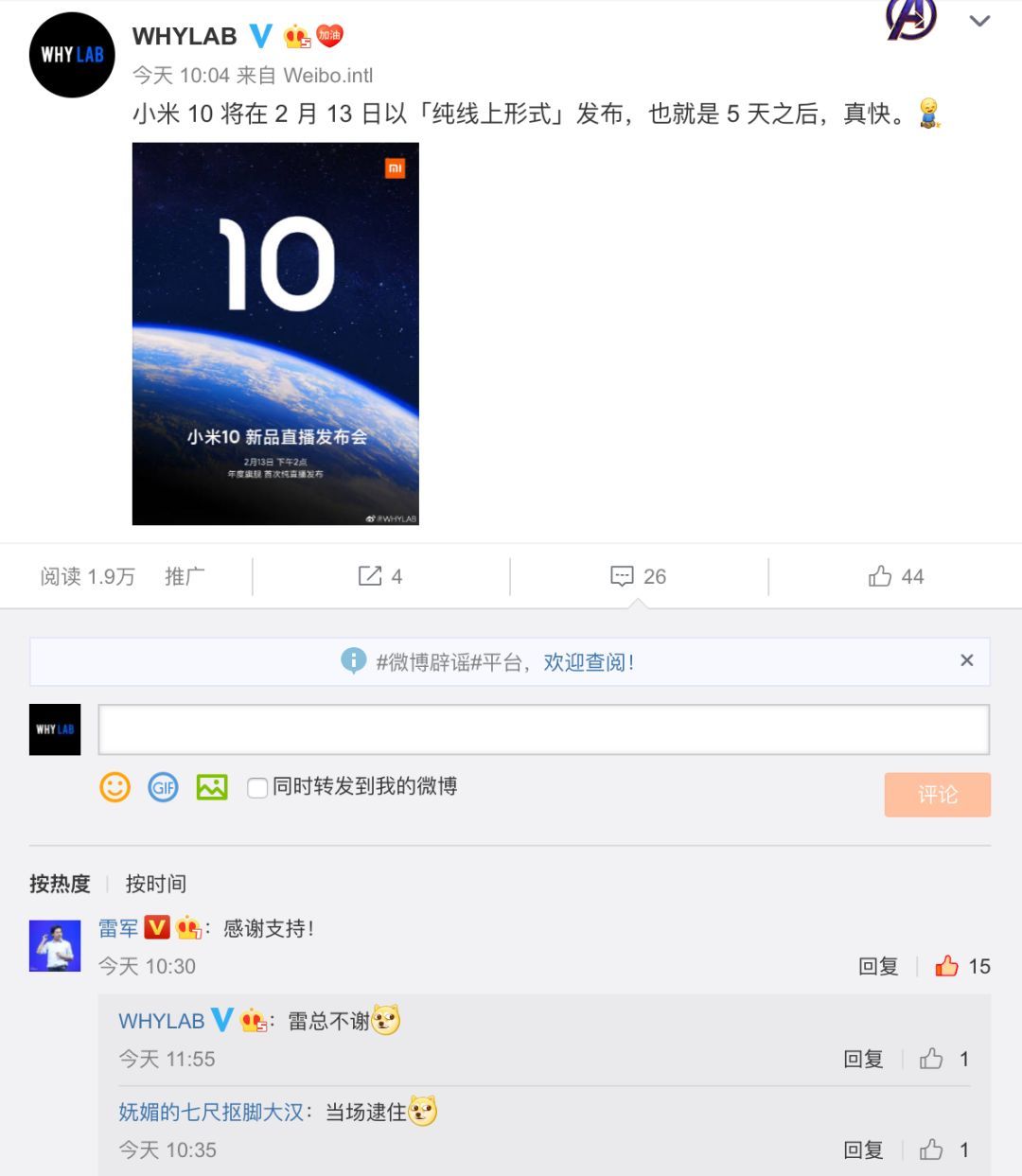Switch to the 按时间 comment sorting tab
Screen dimensions: 1022x1176
[155, 884]
